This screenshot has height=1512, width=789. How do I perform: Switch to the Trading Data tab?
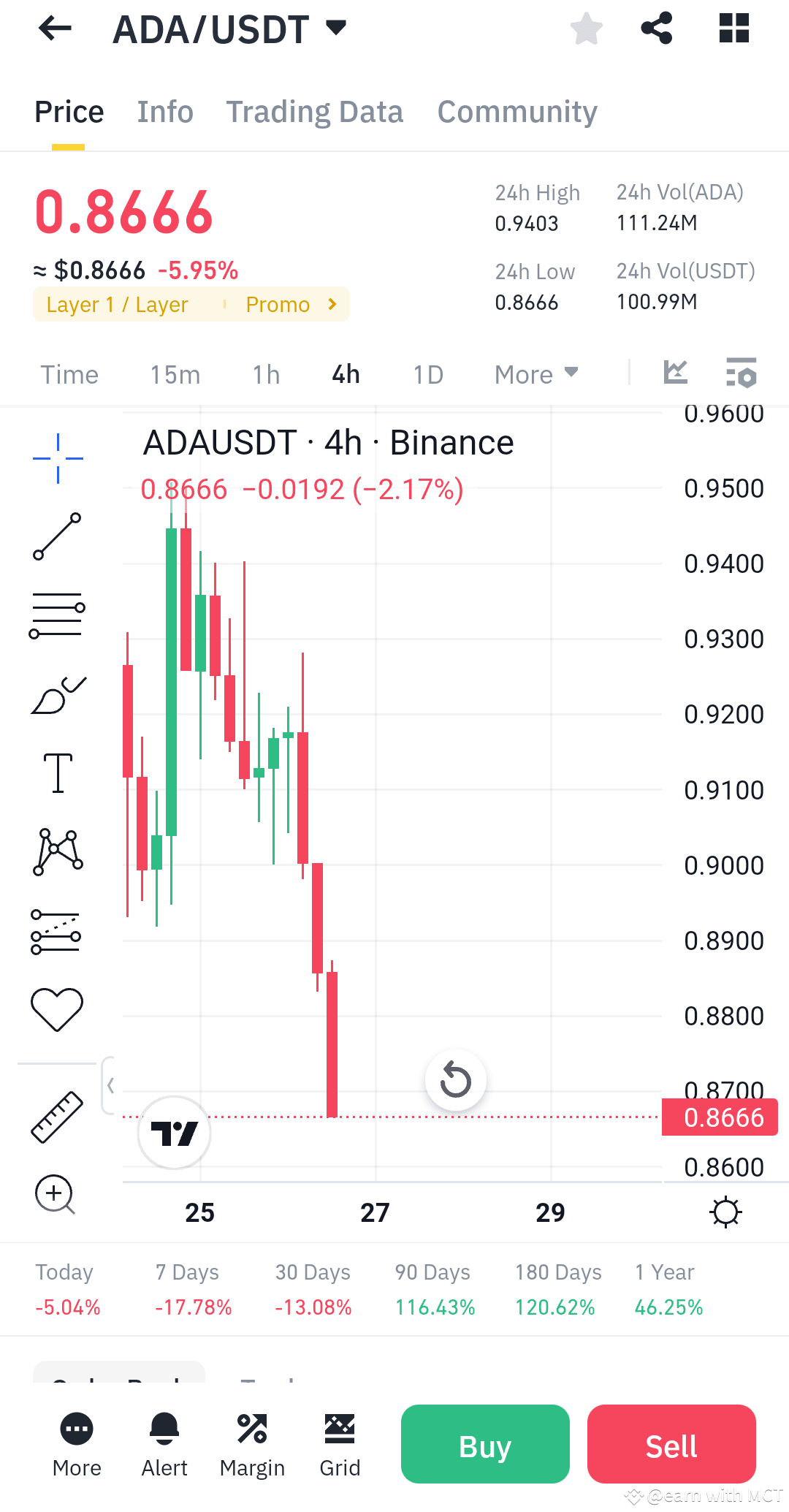click(x=314, y=111)
